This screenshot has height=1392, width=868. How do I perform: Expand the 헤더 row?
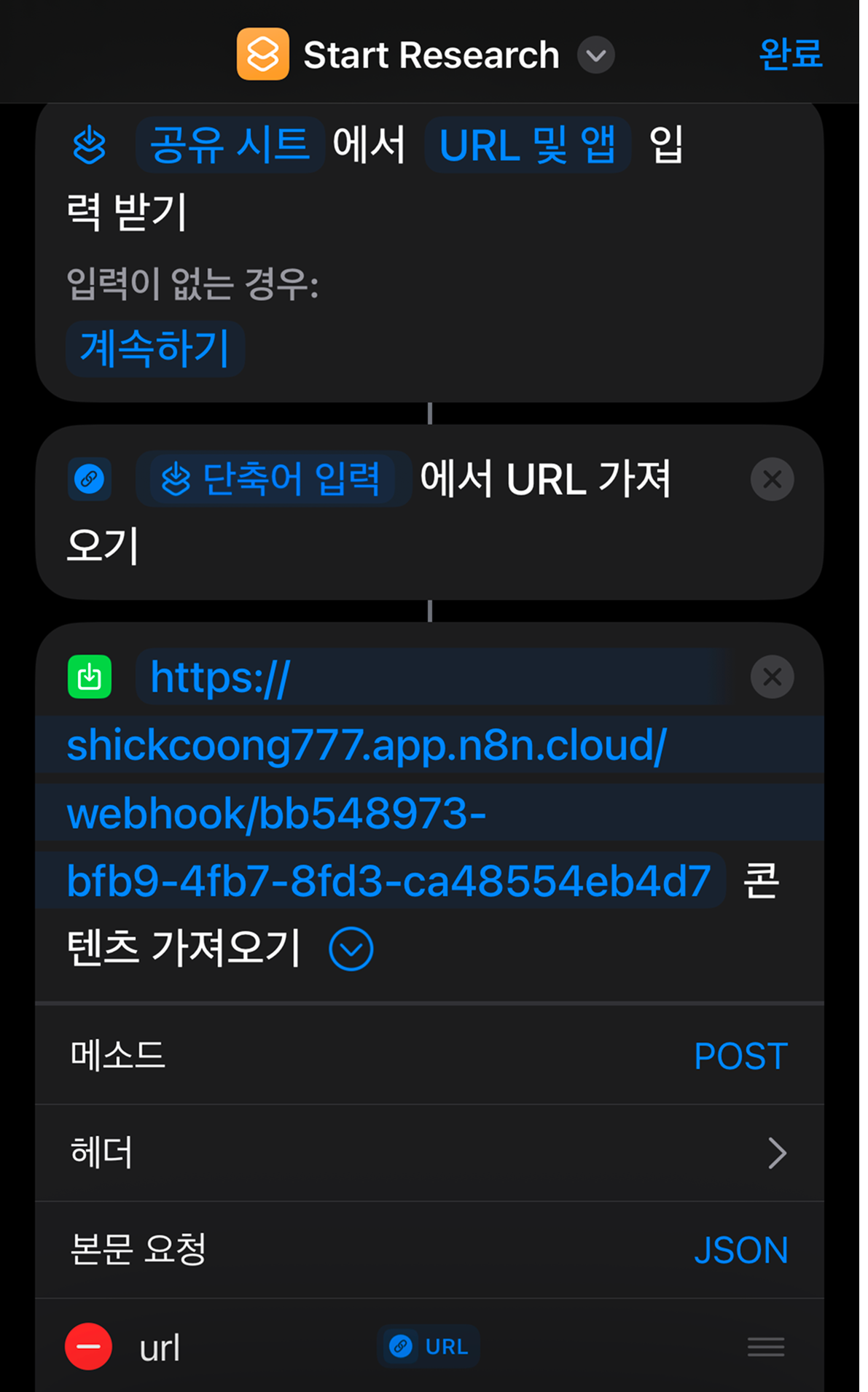pos(777,1153)
